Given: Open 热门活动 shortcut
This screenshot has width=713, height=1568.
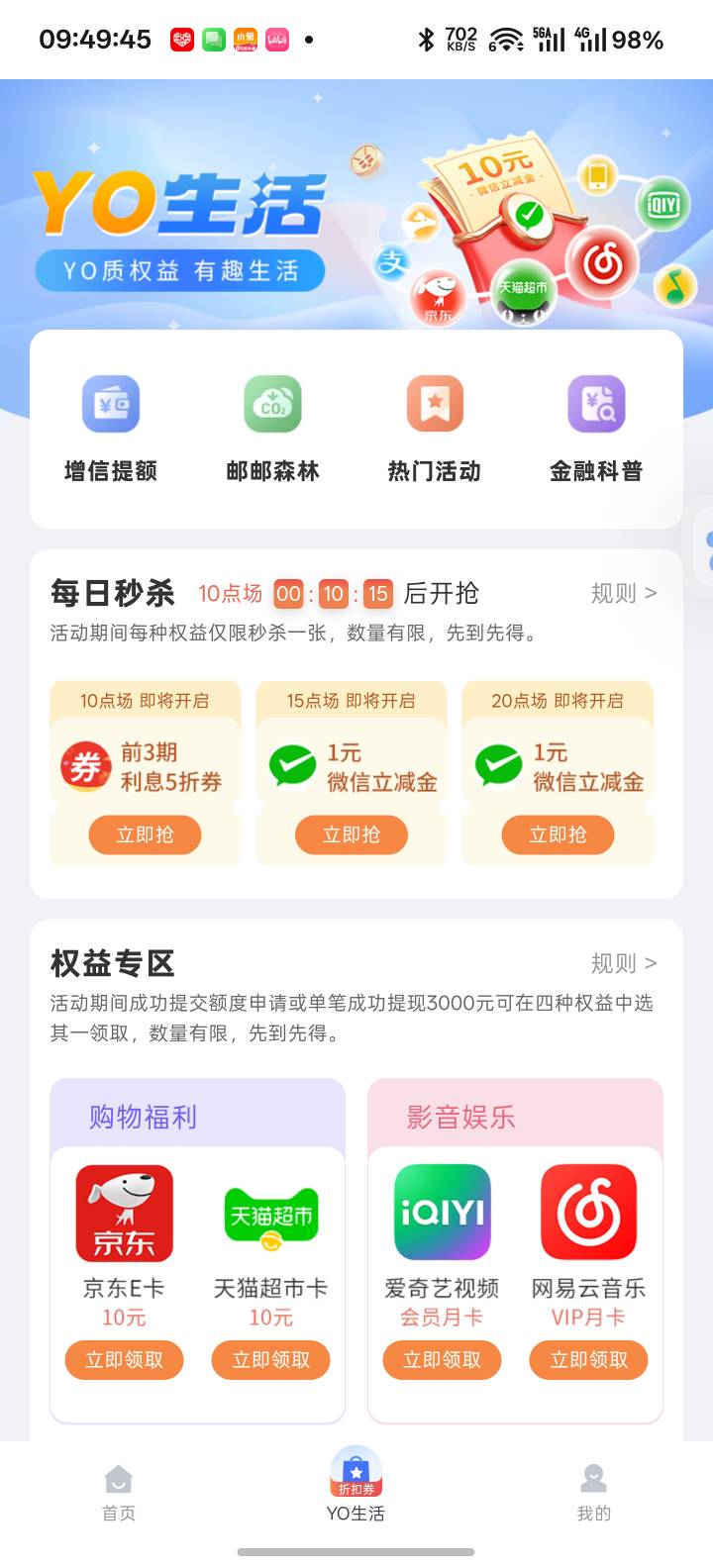Looking at the screenshot, I should tap(435, 429).
